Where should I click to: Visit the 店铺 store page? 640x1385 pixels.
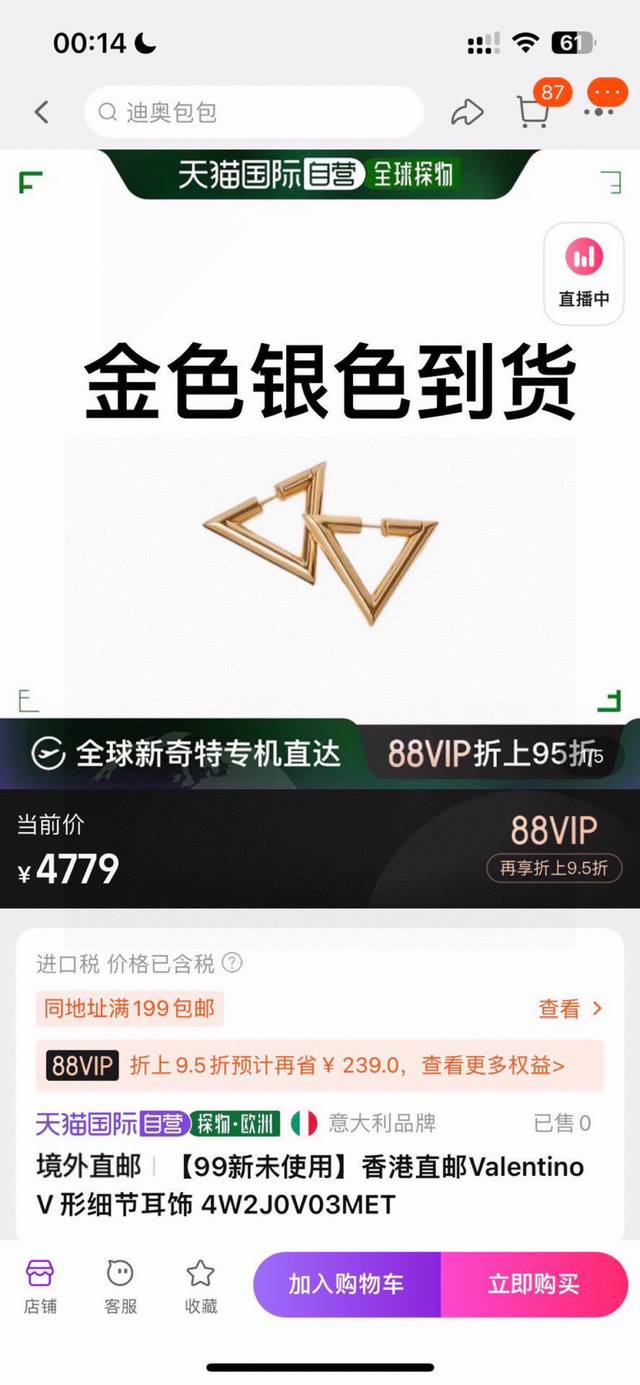pyautogui.click(x=40, y=1285)
